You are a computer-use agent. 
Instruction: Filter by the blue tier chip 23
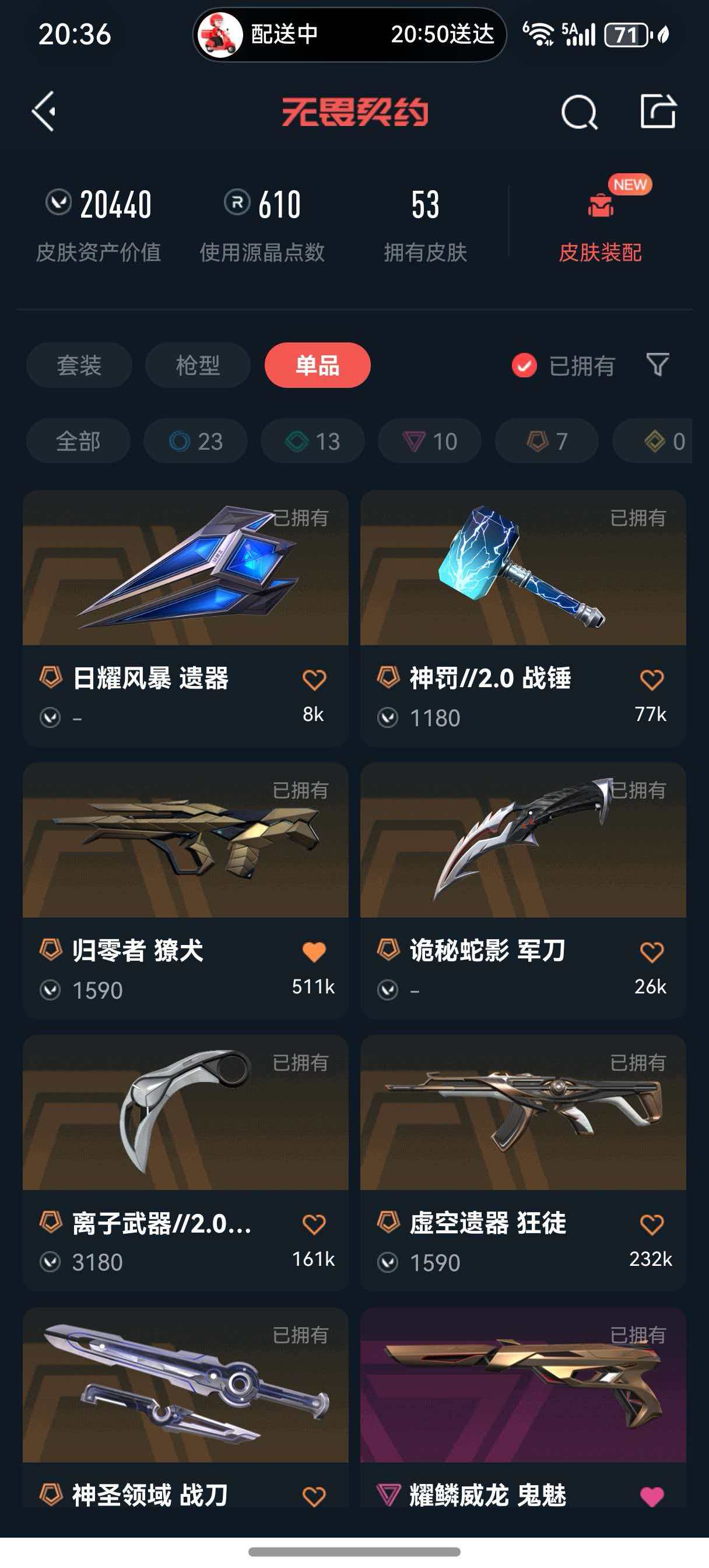[x=195, y=442]
